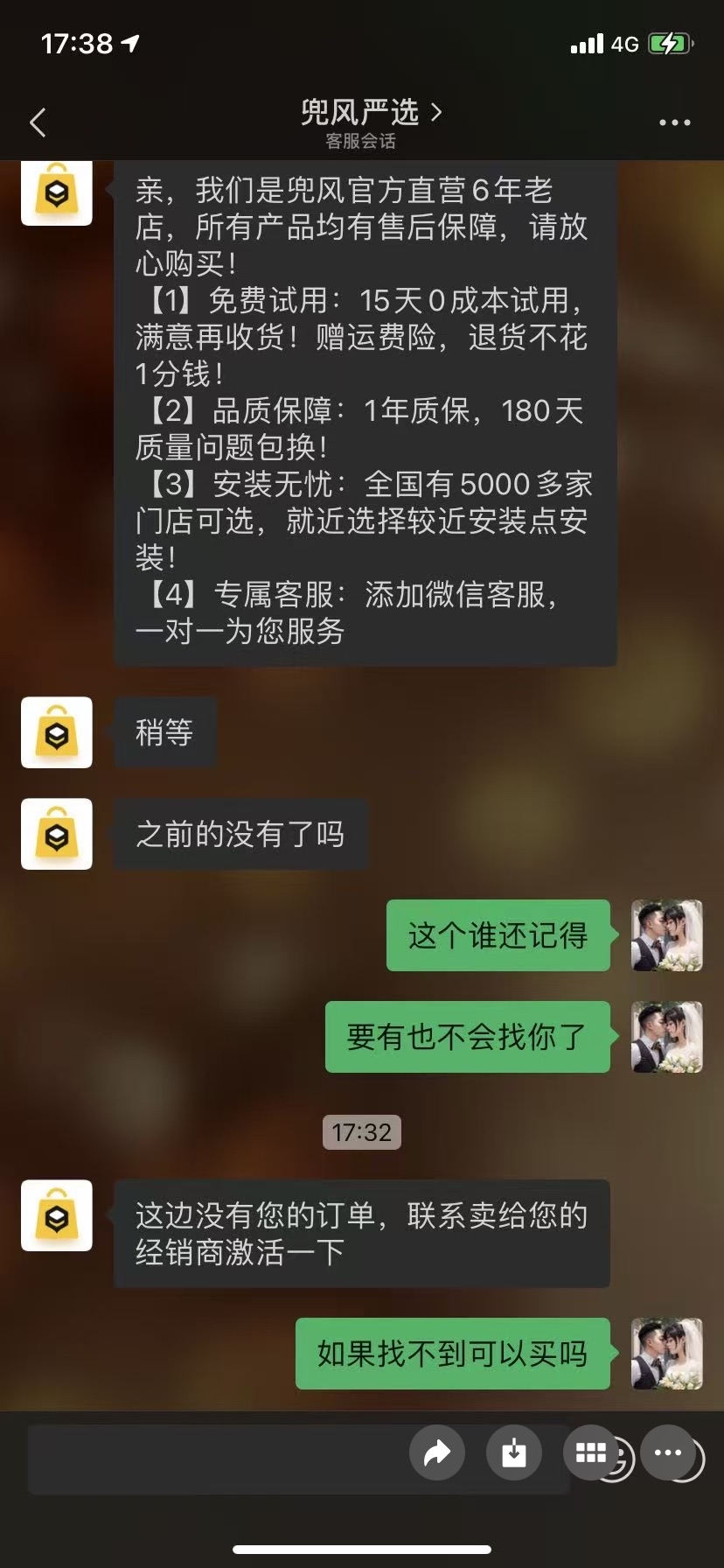724x1568 pixels.
Task: Tap the forward arrow button
Action: pyautogui.click(x=436, y=1453)
